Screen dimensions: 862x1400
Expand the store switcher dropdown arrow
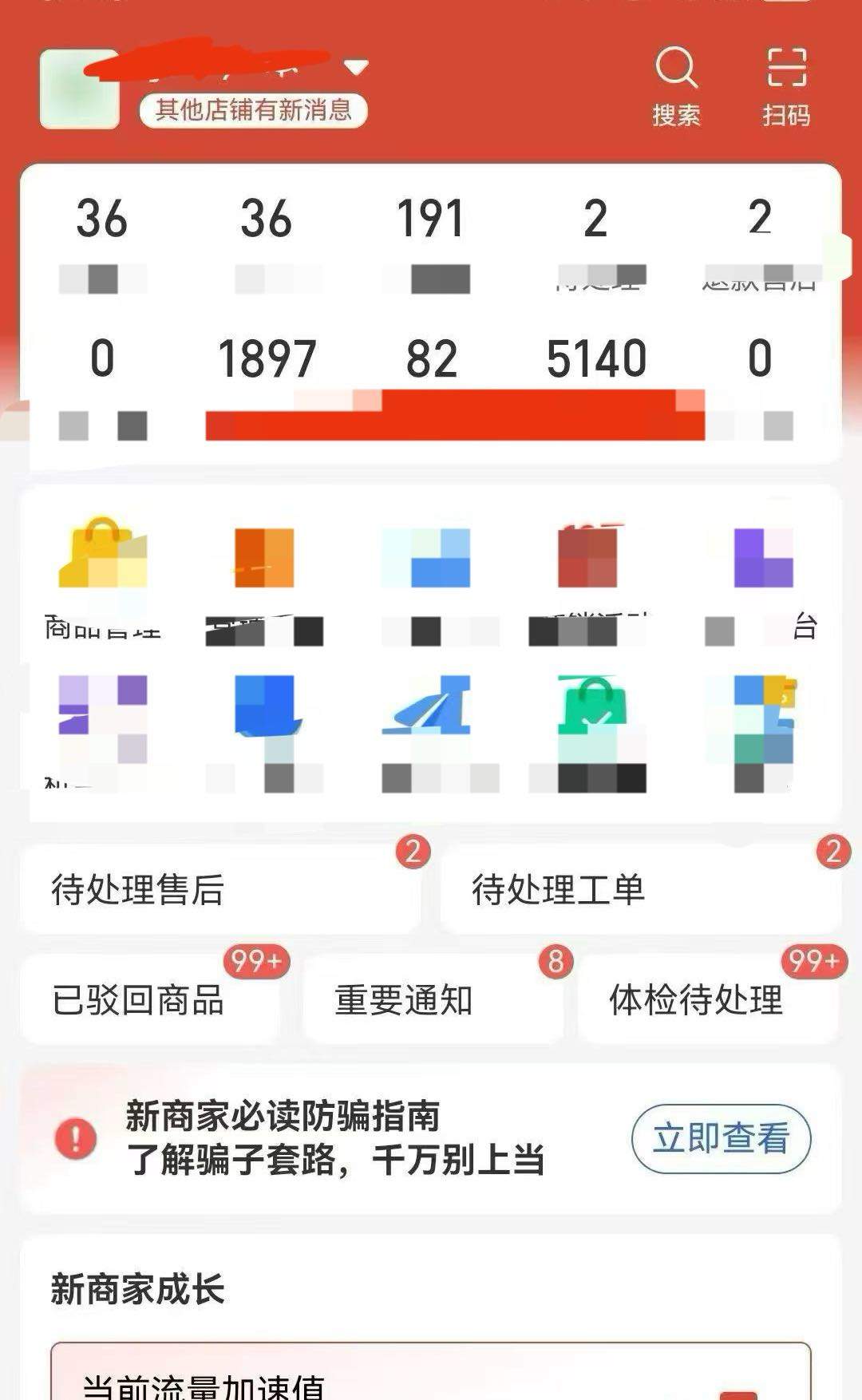pyautogui.click(x=356, y=67)
